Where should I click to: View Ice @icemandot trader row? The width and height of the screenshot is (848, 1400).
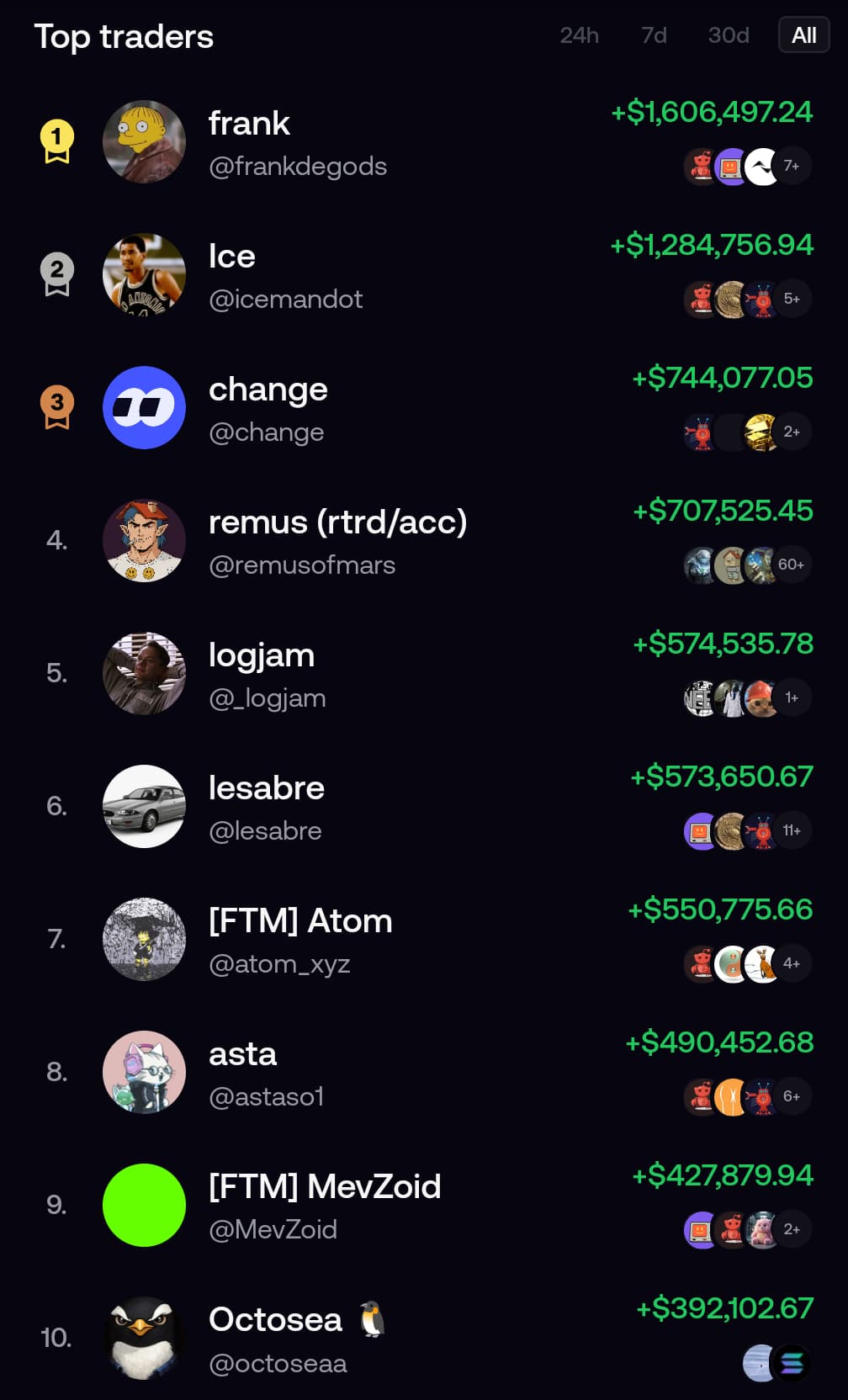[x=232, y=257]
